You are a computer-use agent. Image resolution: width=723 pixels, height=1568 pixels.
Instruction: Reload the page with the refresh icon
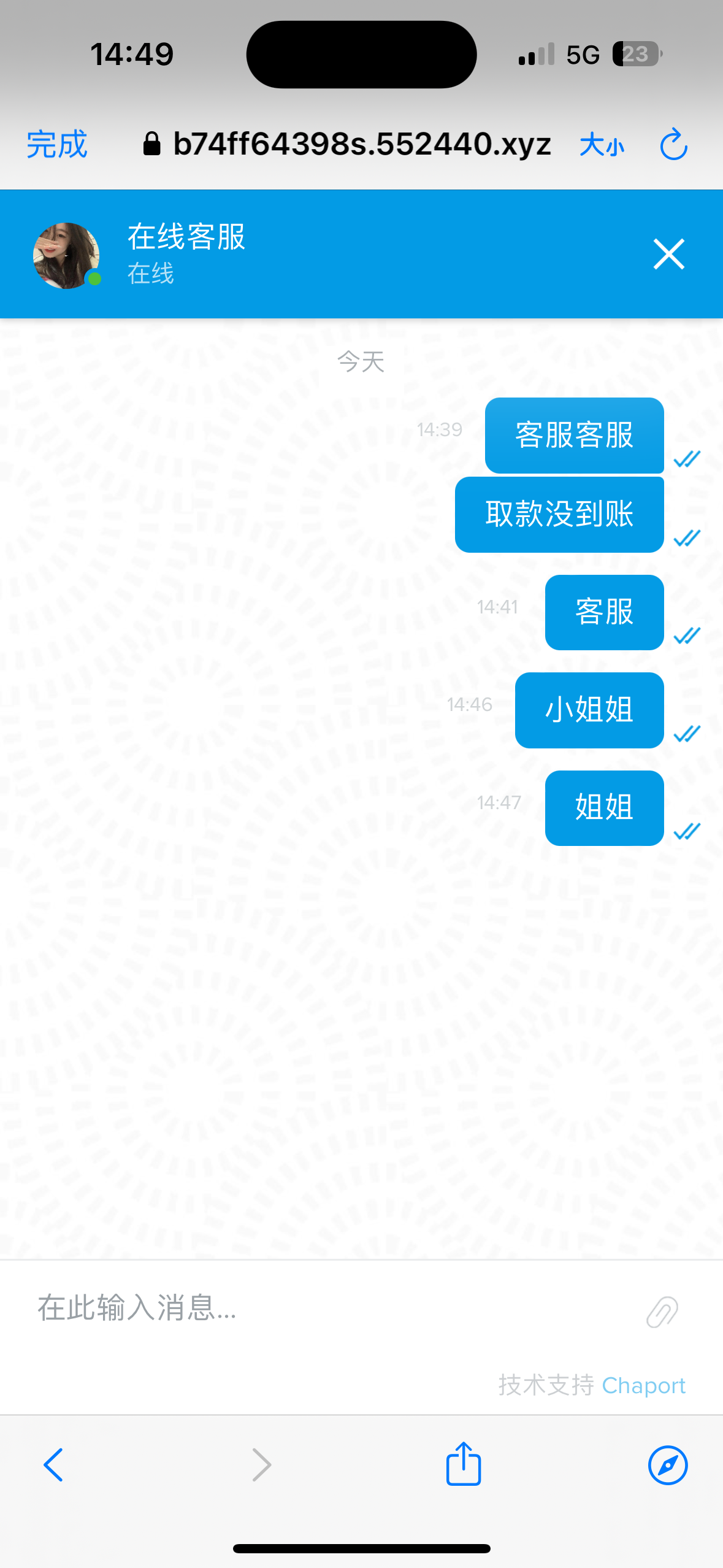(x=673, y=144)
